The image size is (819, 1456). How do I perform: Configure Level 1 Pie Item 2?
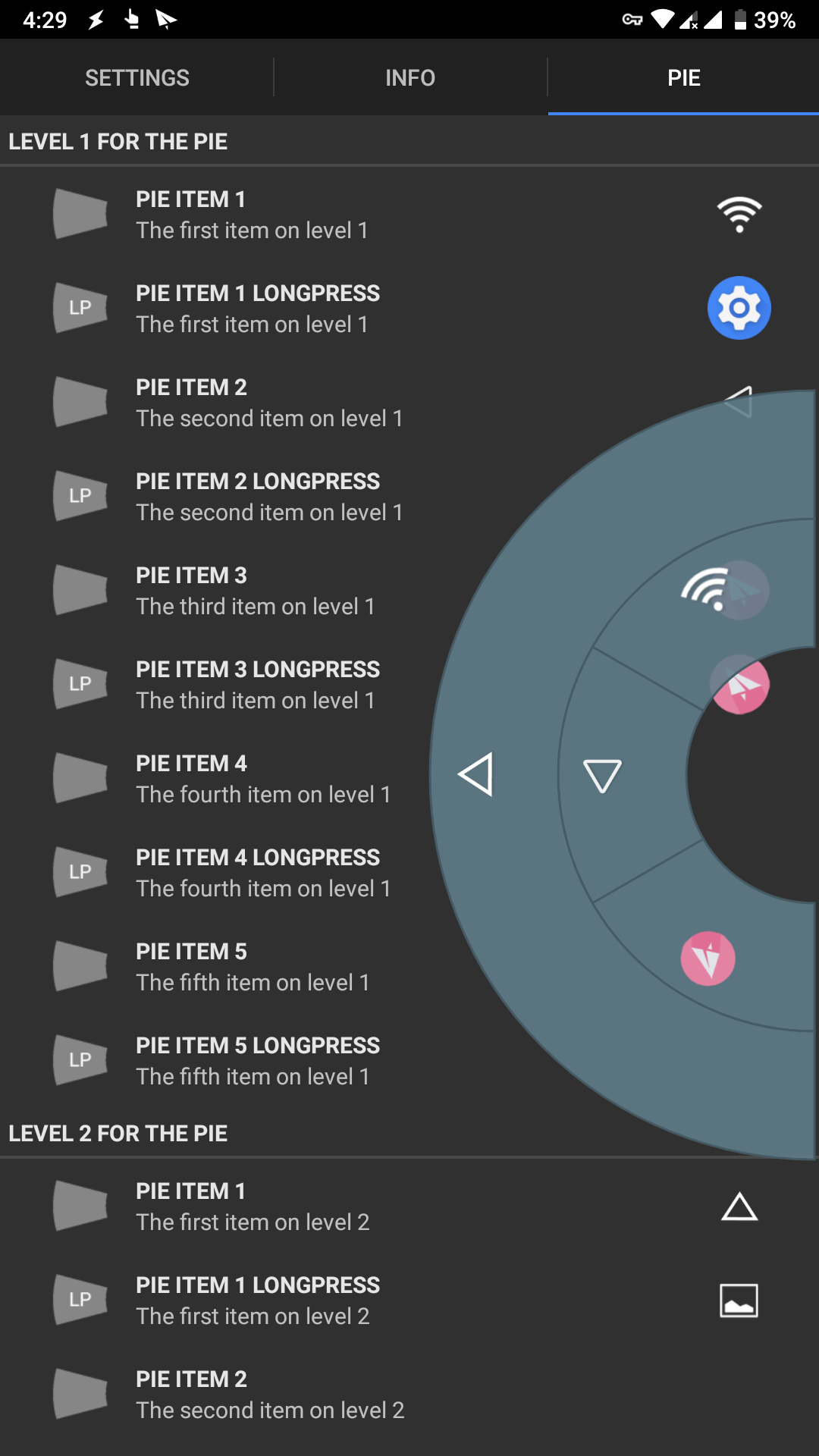(x=227, y=403)
